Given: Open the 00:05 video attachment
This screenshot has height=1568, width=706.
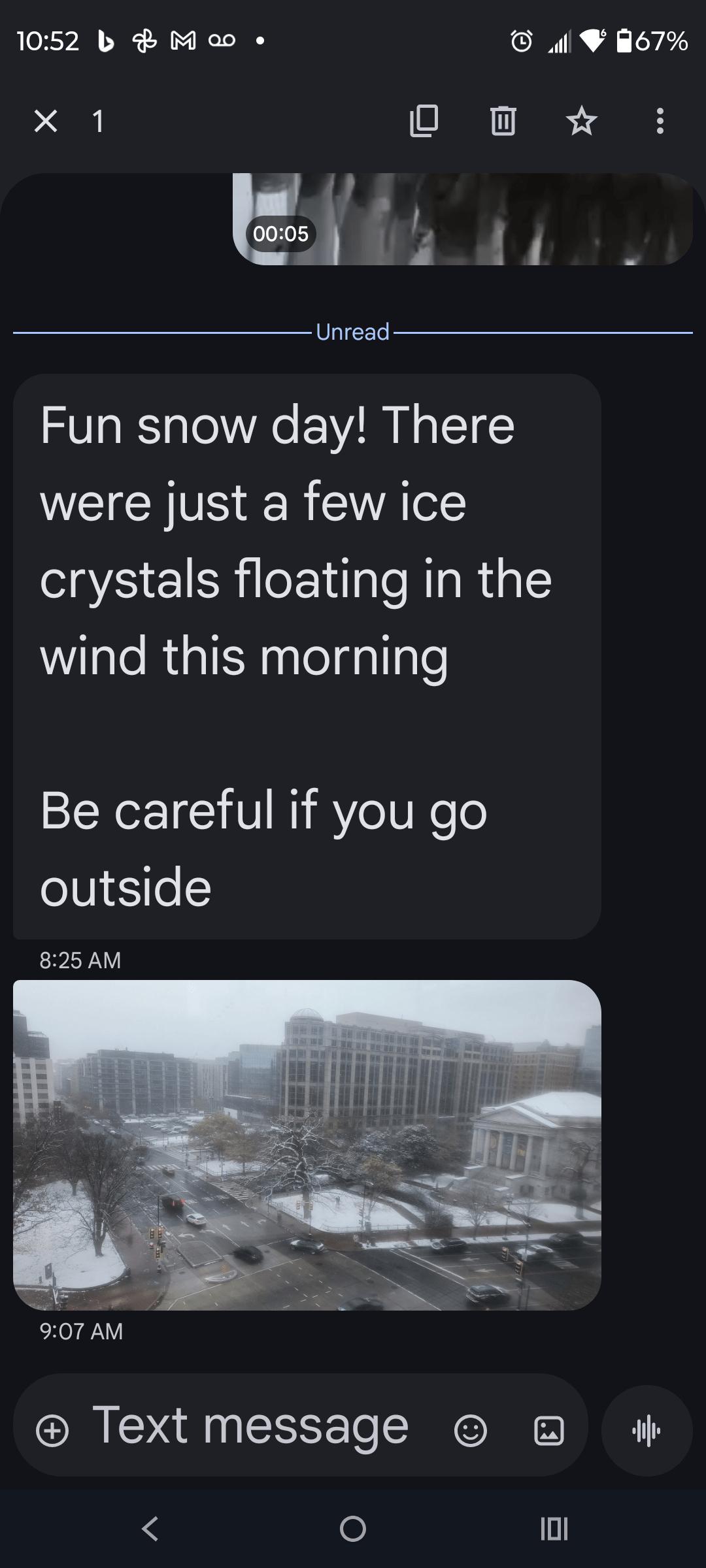Looking at the screenshot, I should 462,219.
